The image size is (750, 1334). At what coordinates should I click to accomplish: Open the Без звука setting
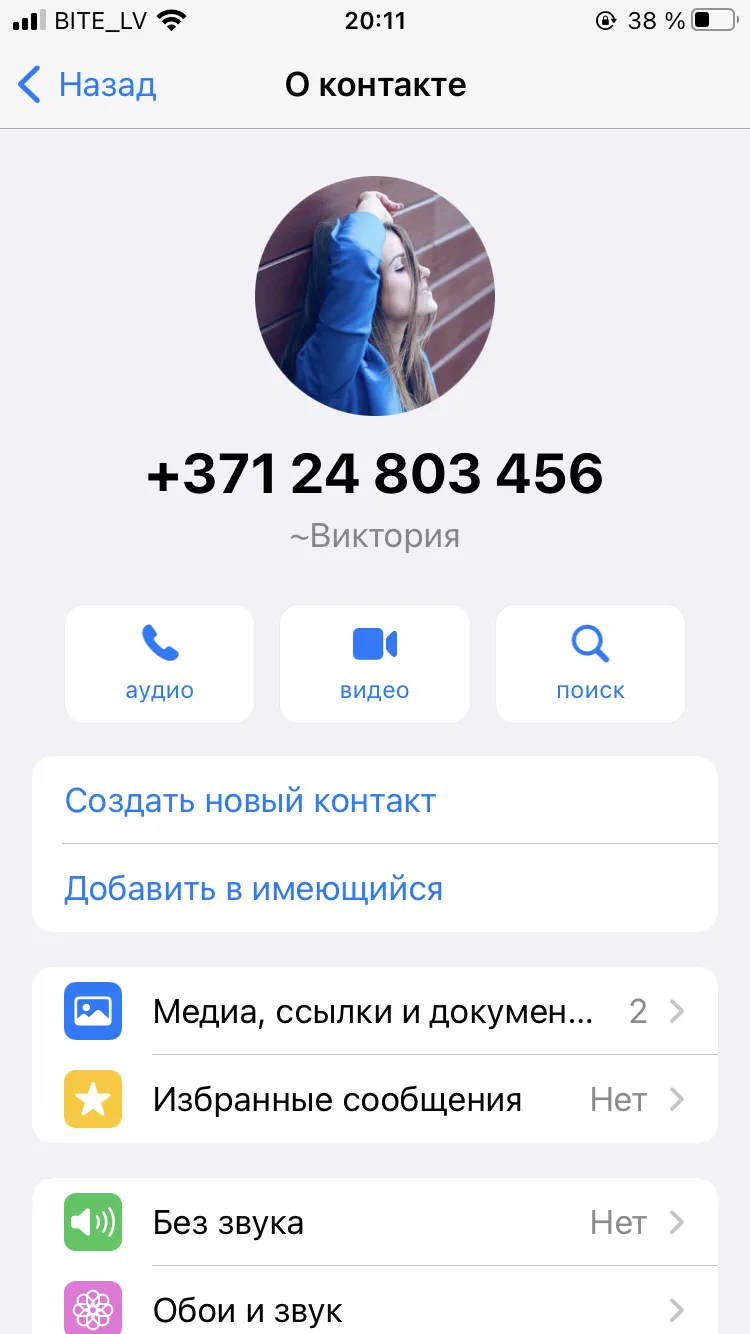tap(375, 1222)
